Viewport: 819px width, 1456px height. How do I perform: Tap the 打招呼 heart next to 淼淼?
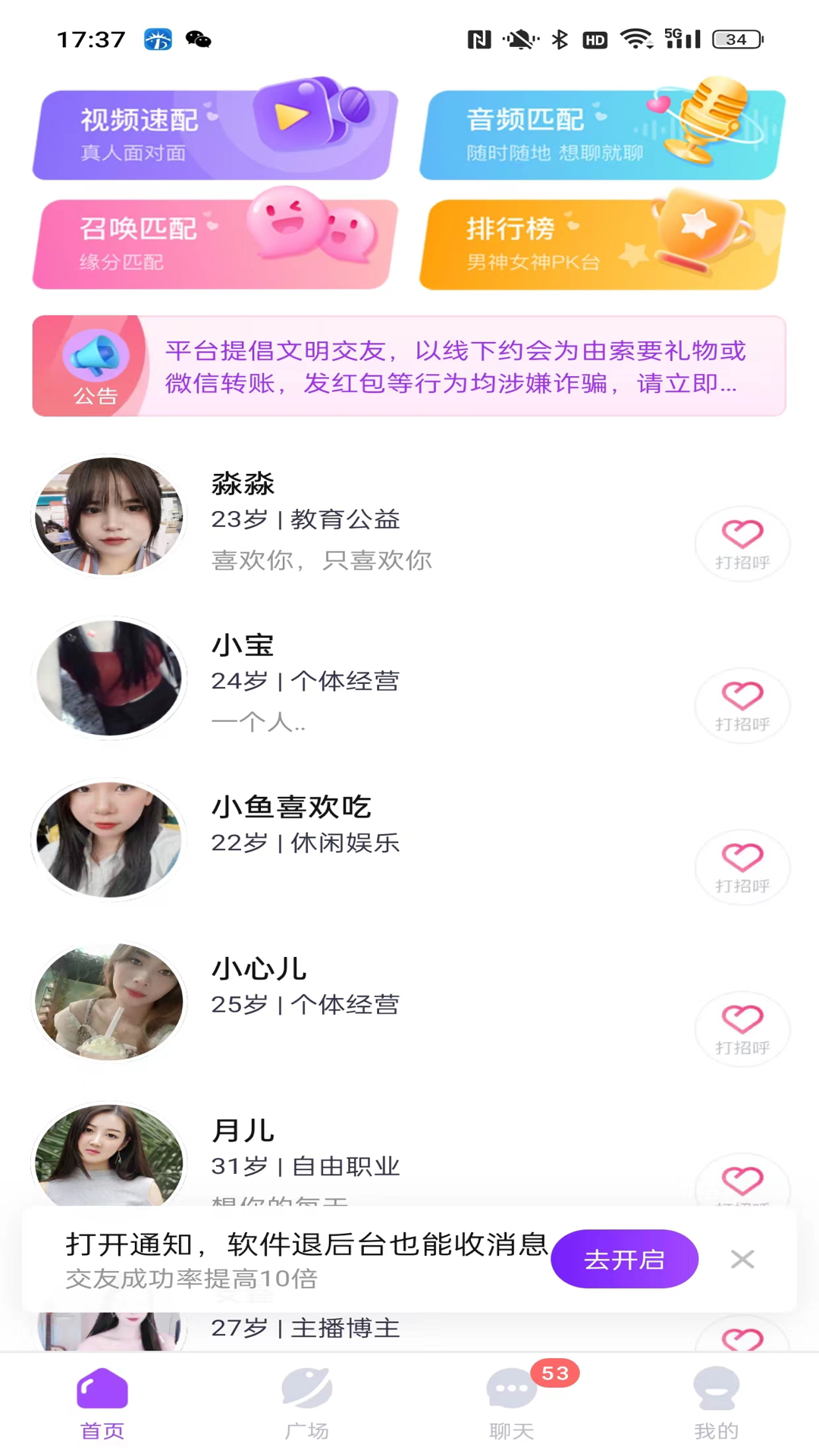(x=742, y=543)
